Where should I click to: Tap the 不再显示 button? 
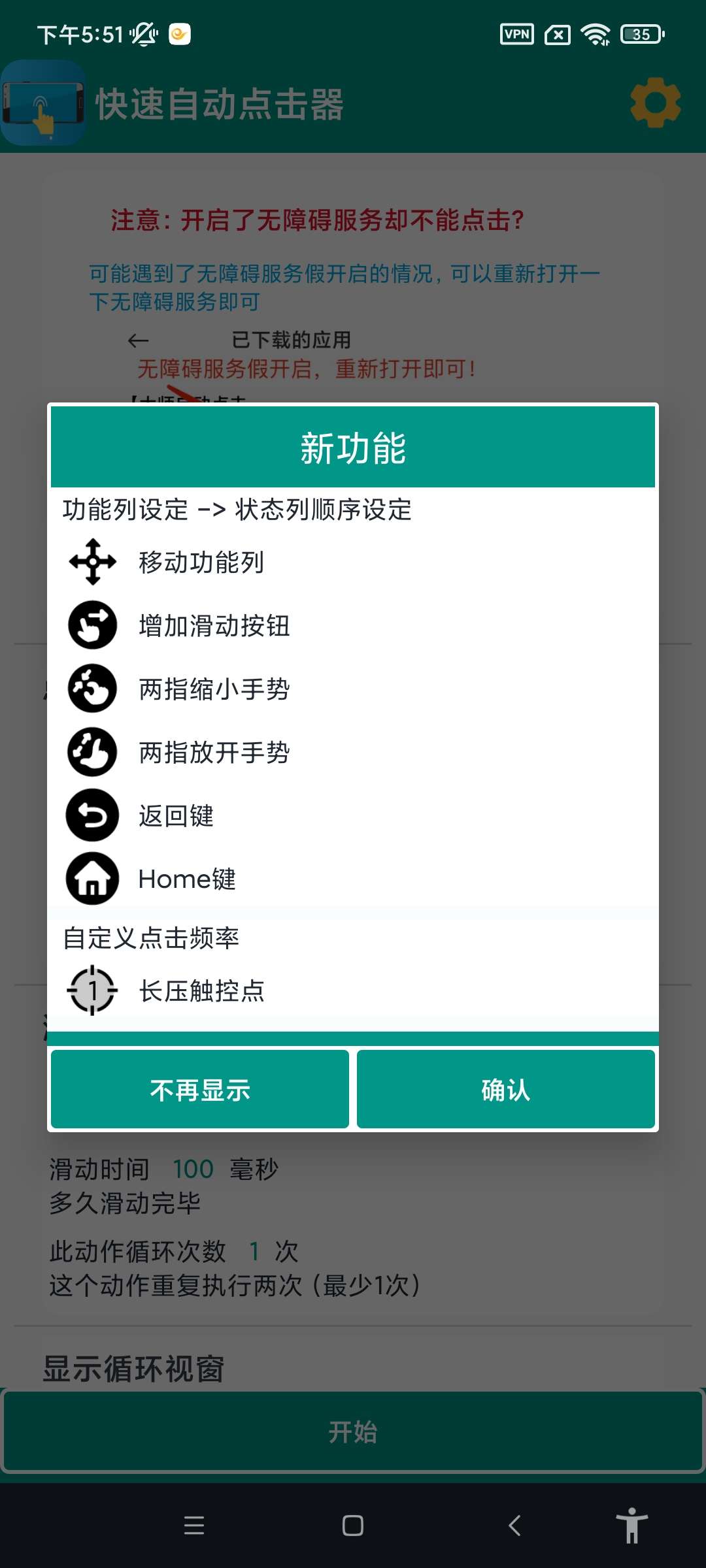point(200,1089)
